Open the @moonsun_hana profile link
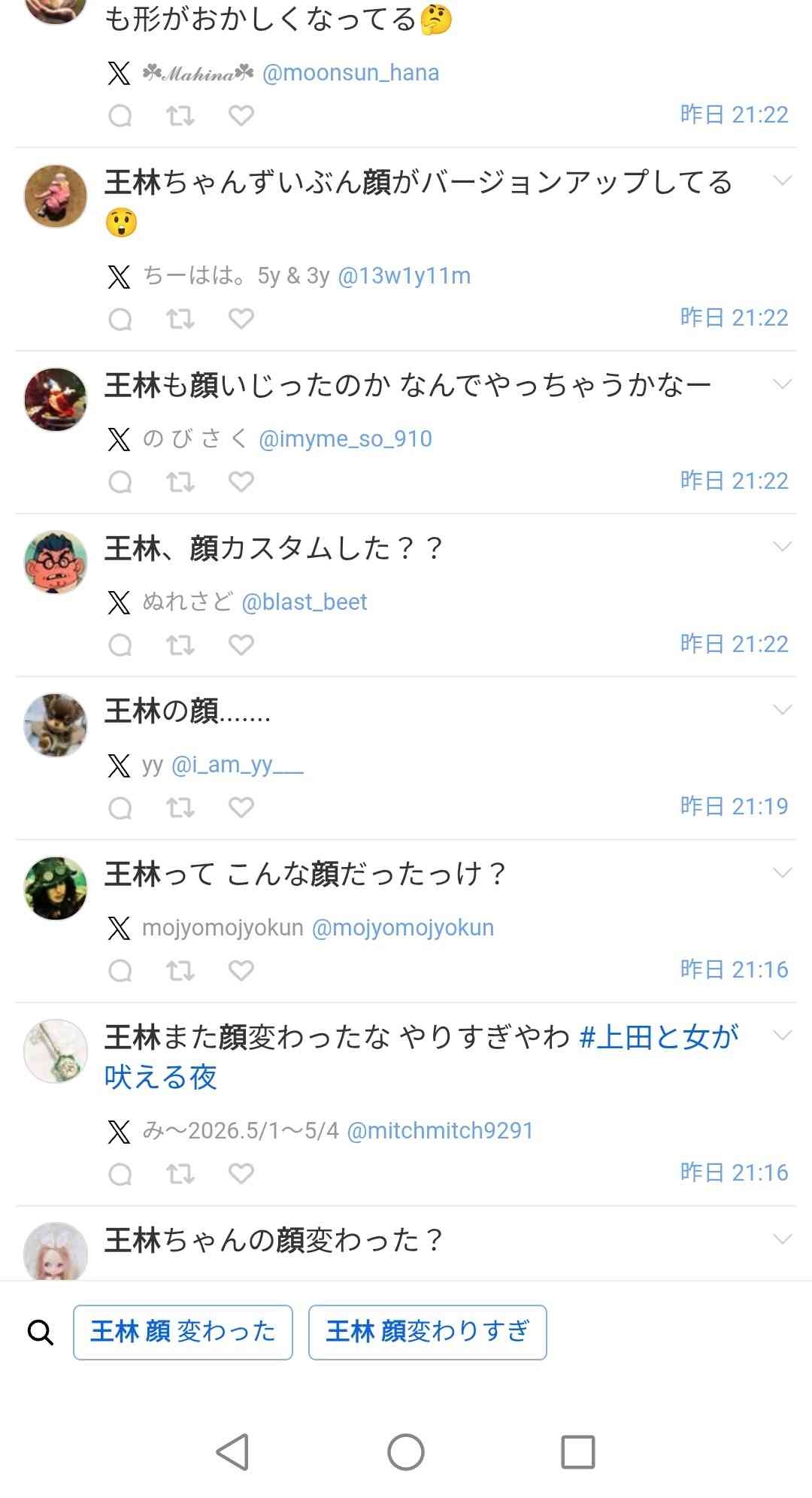The image size is (812, 1498). coord(350,73)
